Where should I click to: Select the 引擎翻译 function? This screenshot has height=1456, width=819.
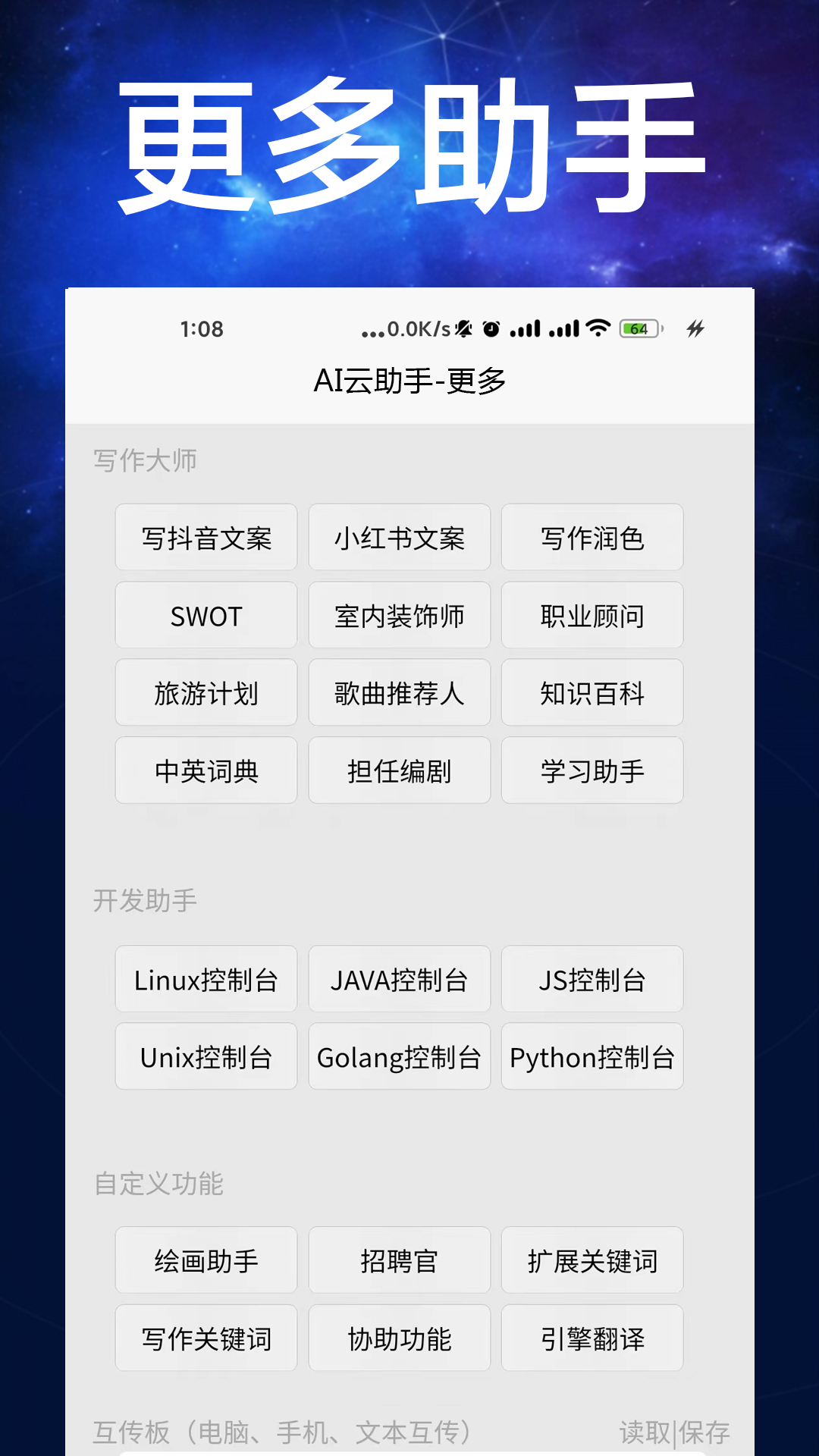click(x=592, y=1338)
